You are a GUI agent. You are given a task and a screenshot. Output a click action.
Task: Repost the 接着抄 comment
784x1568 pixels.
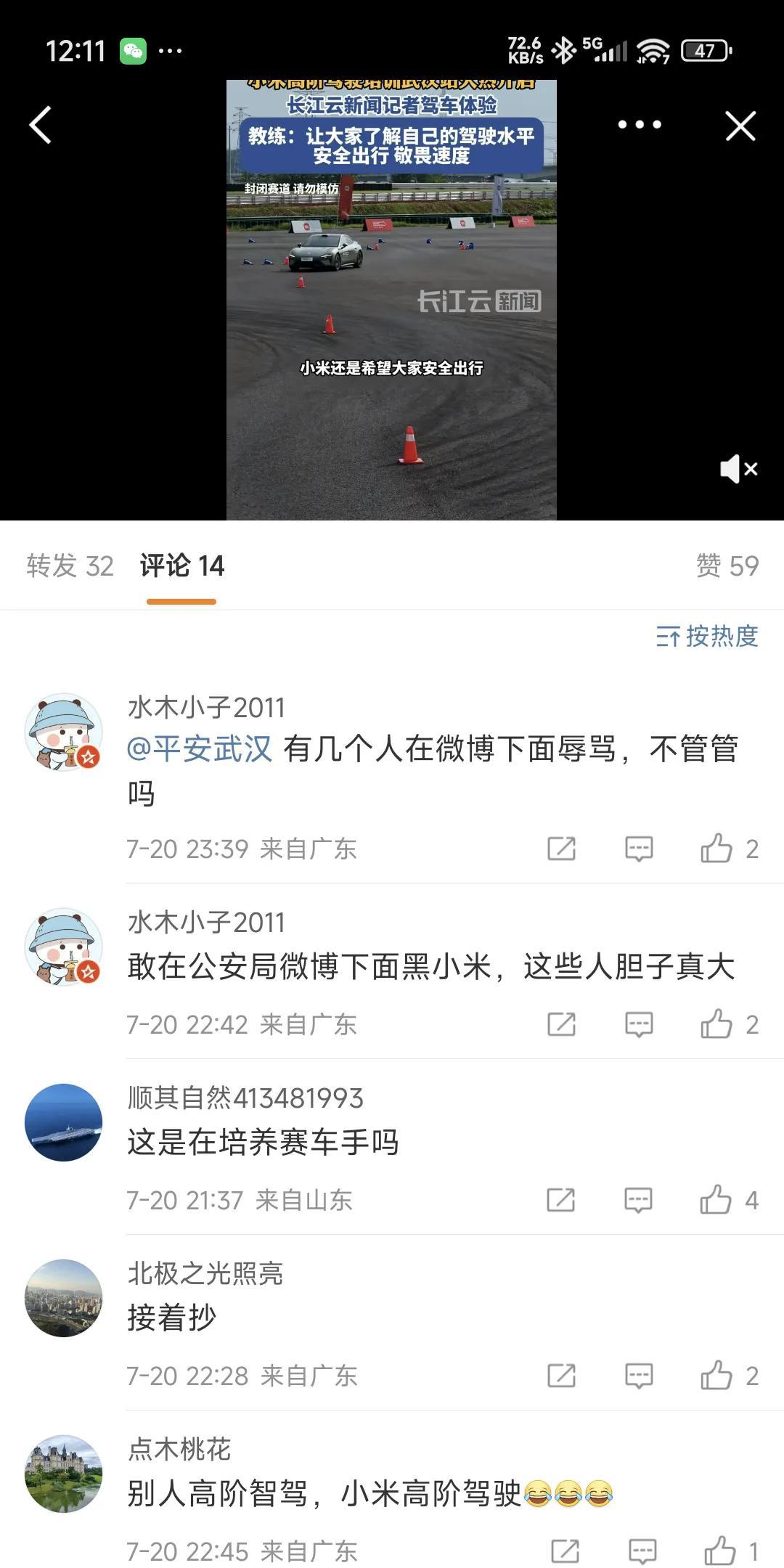(561, 1376)
